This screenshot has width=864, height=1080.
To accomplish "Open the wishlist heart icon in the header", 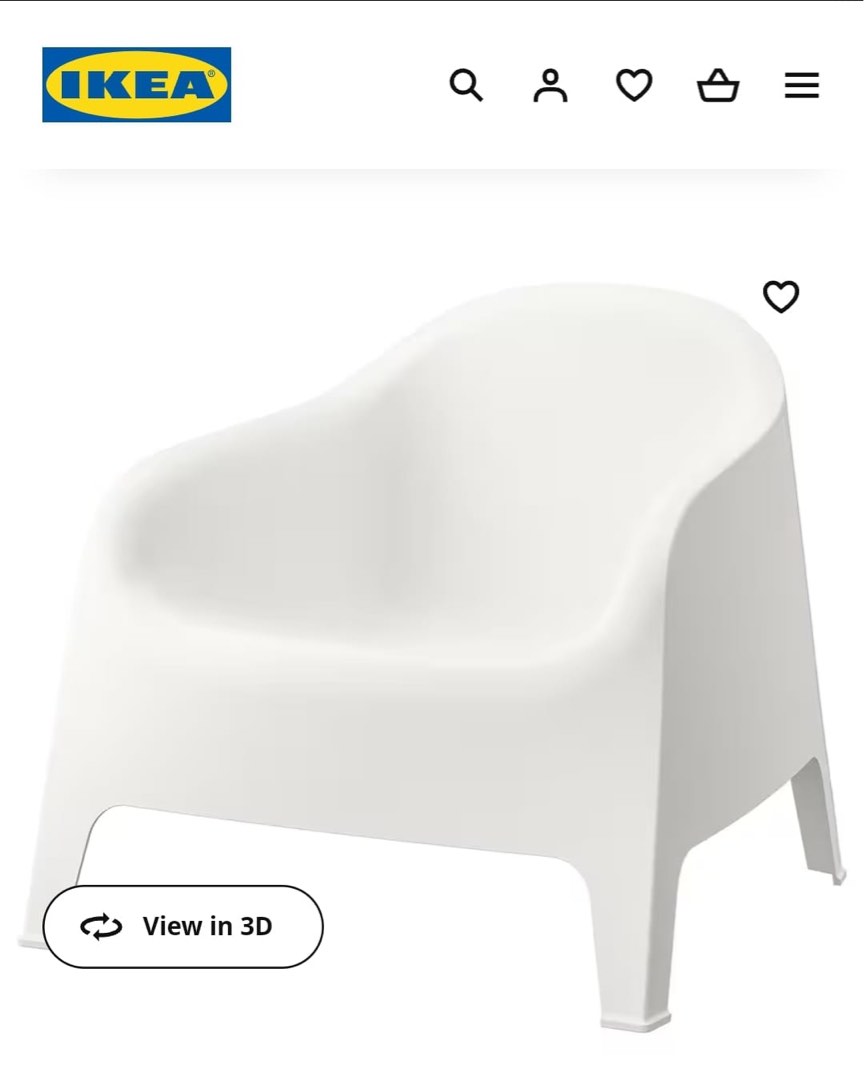I will pyautogui.click(x=633, y=86).
